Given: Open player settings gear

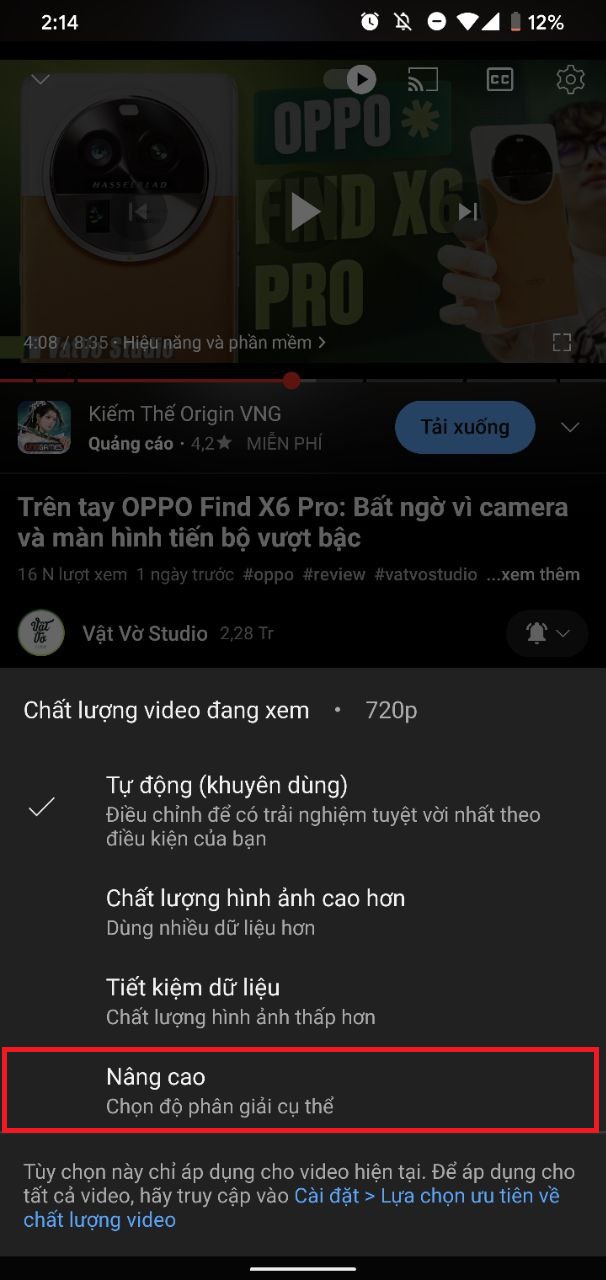Looking at the screenshot, I should coord(570,79).
